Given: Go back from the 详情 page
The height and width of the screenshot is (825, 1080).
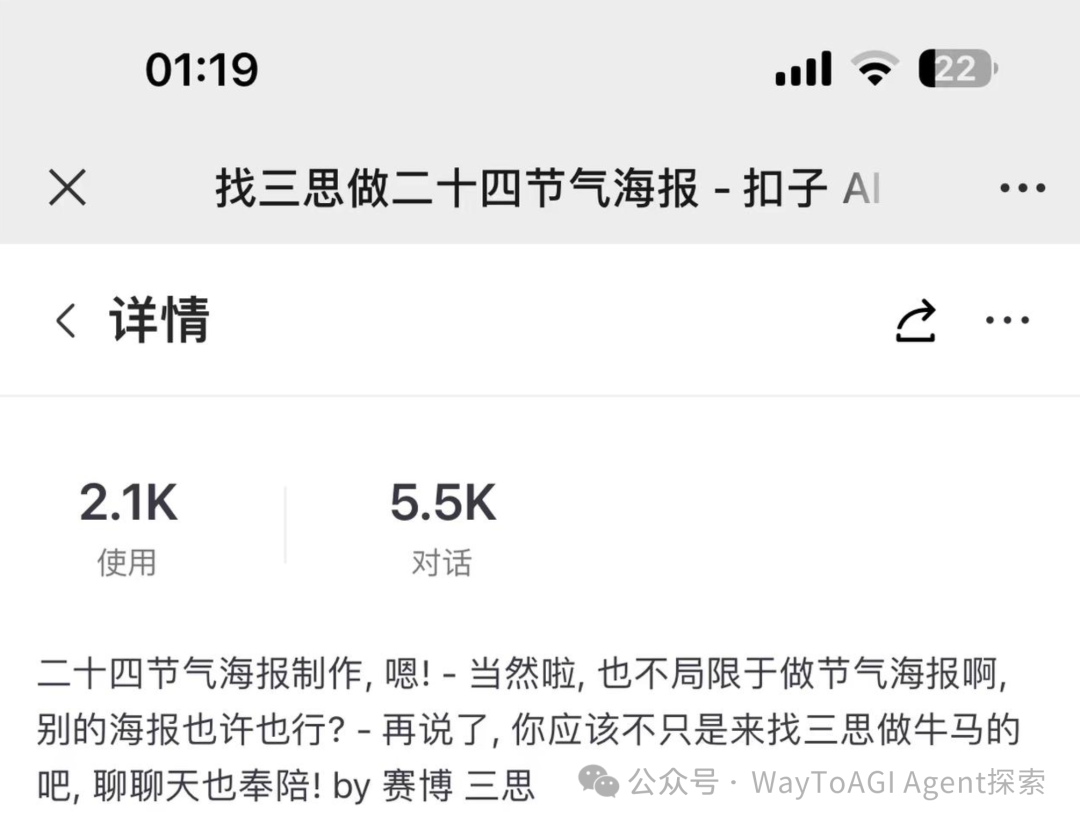Looking at the screenshot, I should coord(66,321).
